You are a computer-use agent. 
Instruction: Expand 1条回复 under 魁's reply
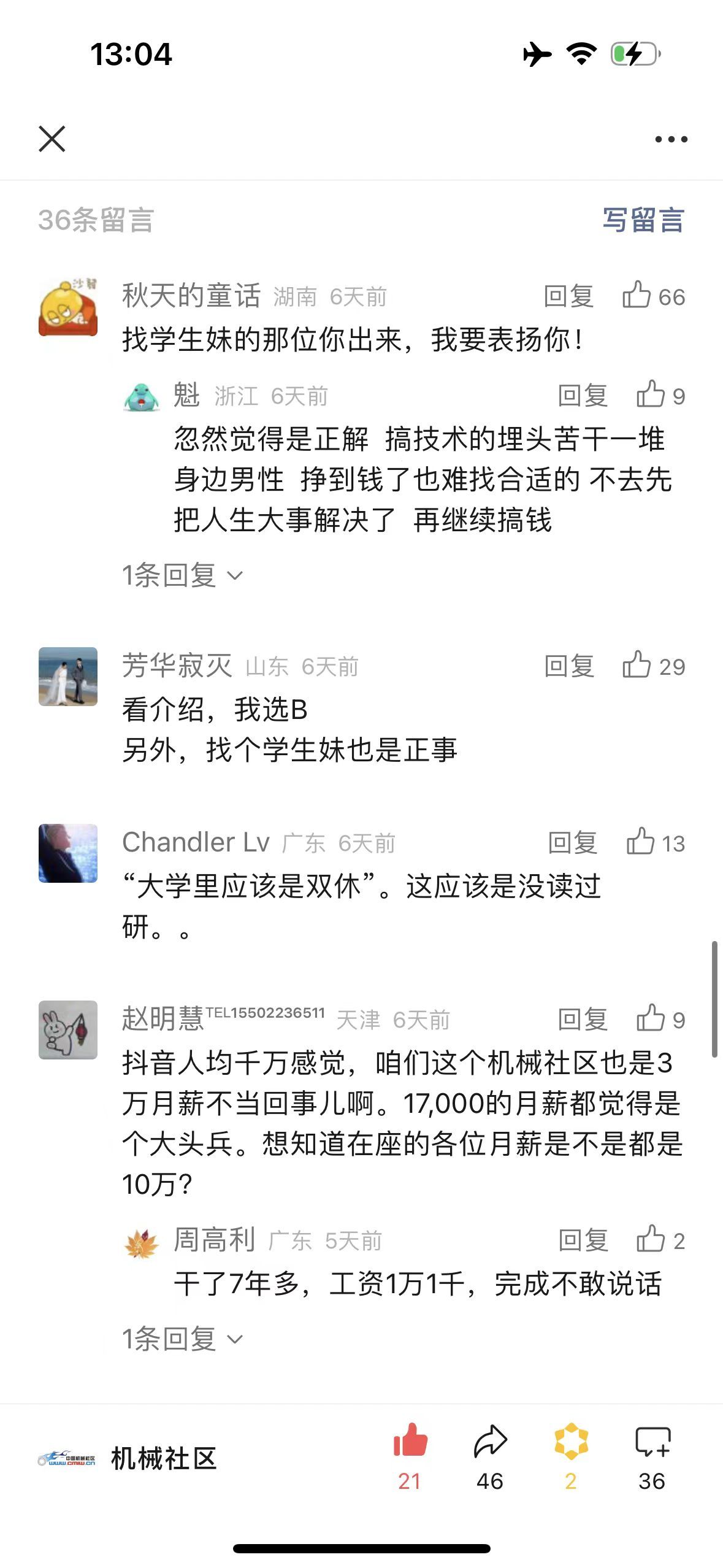pos(182,575)
